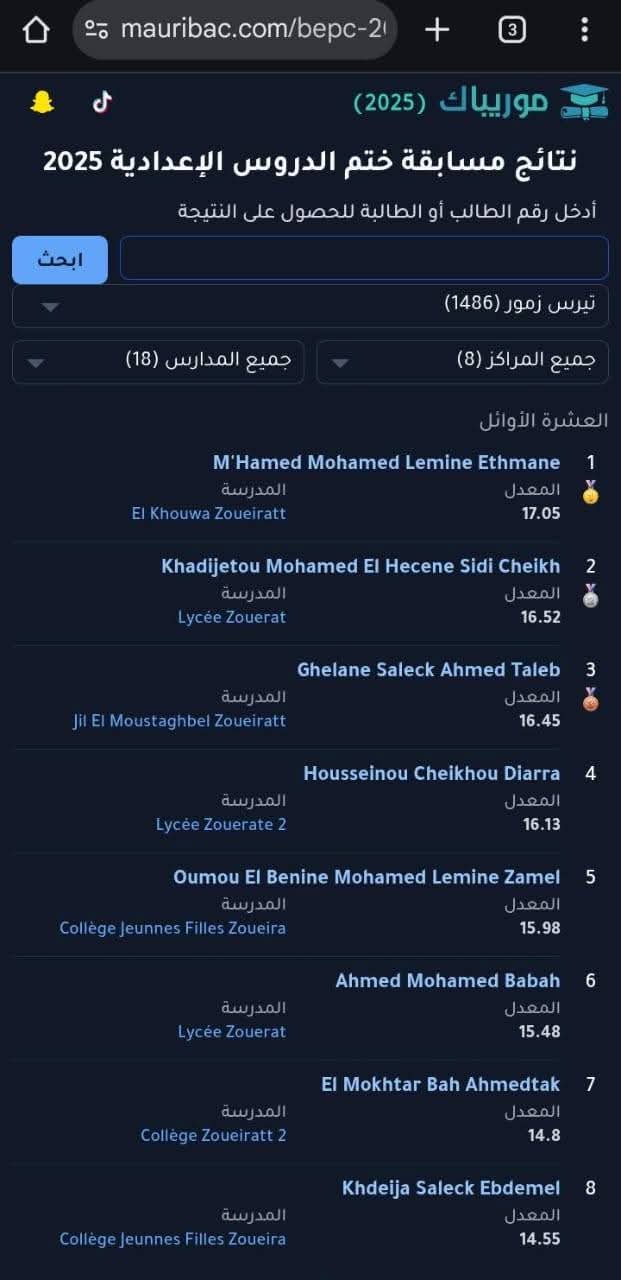
Task: Open Khadijetou Mohamed El Hecene Sidi Cheikh's result
Action: point(361,566)
